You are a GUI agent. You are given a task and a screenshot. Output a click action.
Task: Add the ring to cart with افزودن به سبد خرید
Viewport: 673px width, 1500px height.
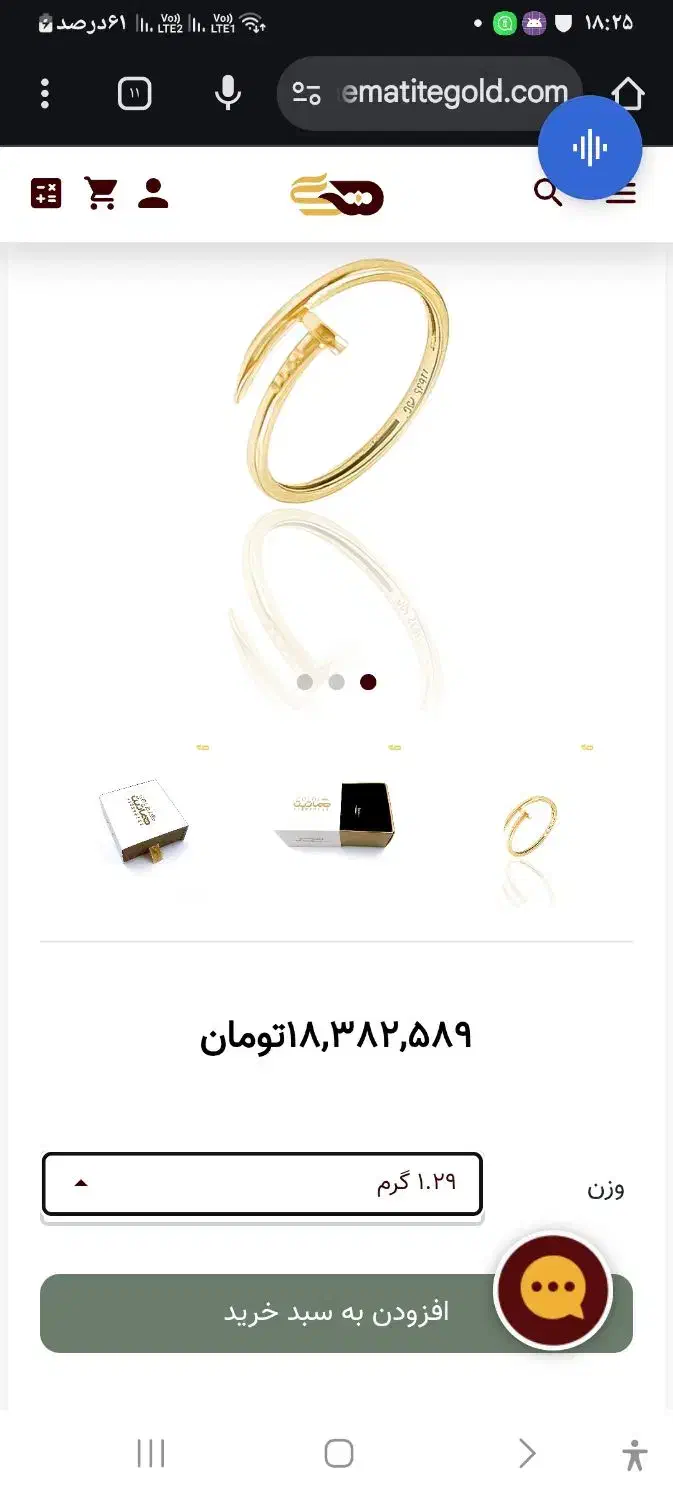tap(336, 1313)
